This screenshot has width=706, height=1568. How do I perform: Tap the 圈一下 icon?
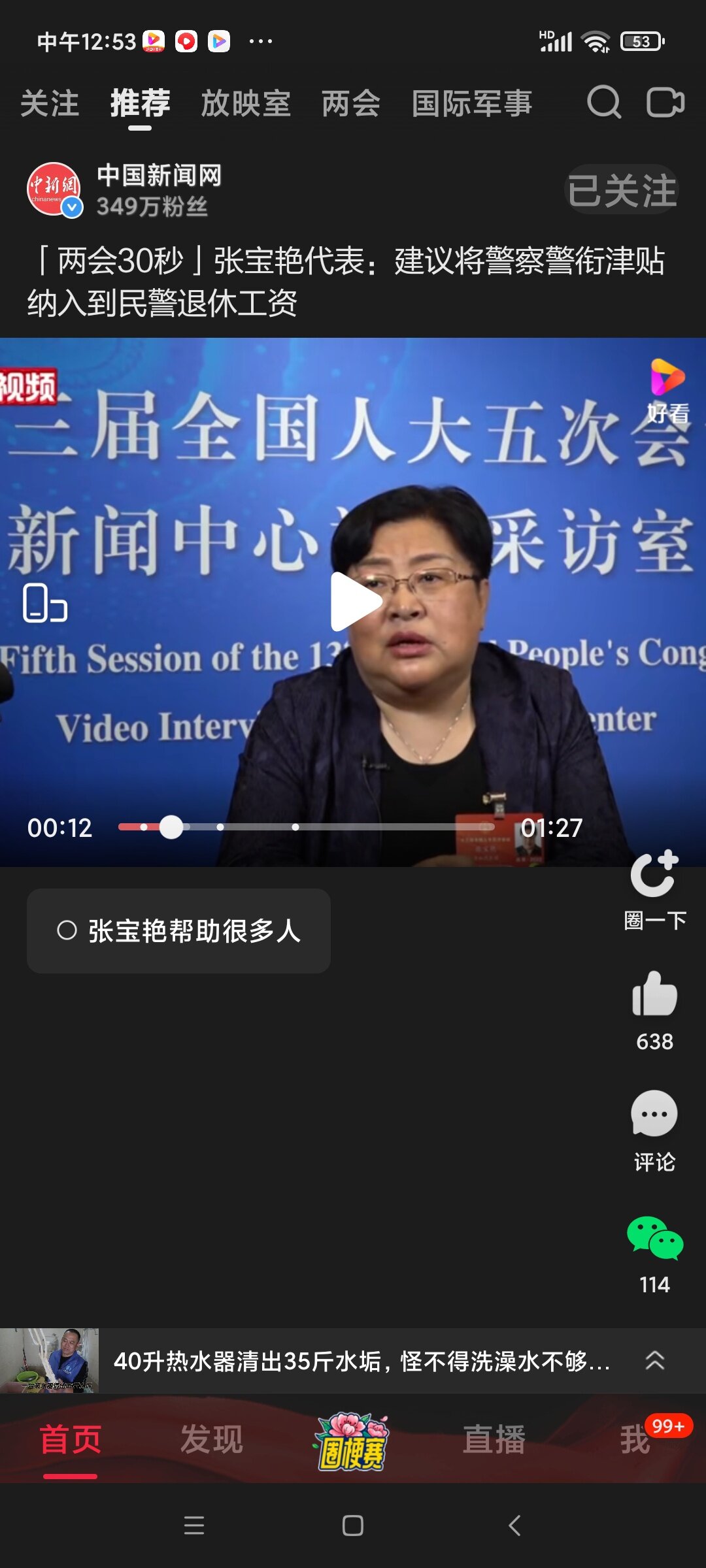pyautogui.click(x=654, y=875)
